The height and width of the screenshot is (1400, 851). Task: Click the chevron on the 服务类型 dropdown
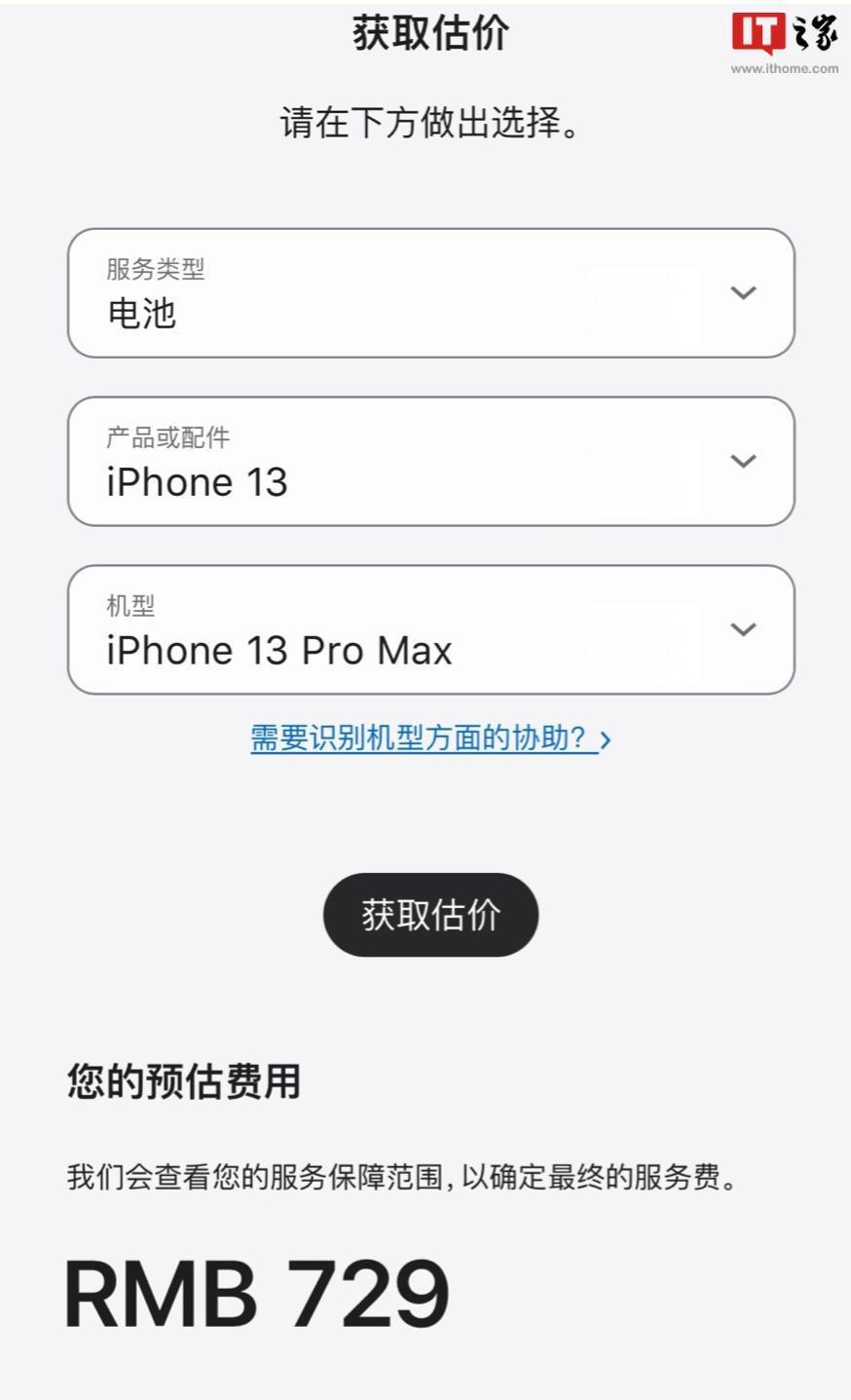coord(743,292)
